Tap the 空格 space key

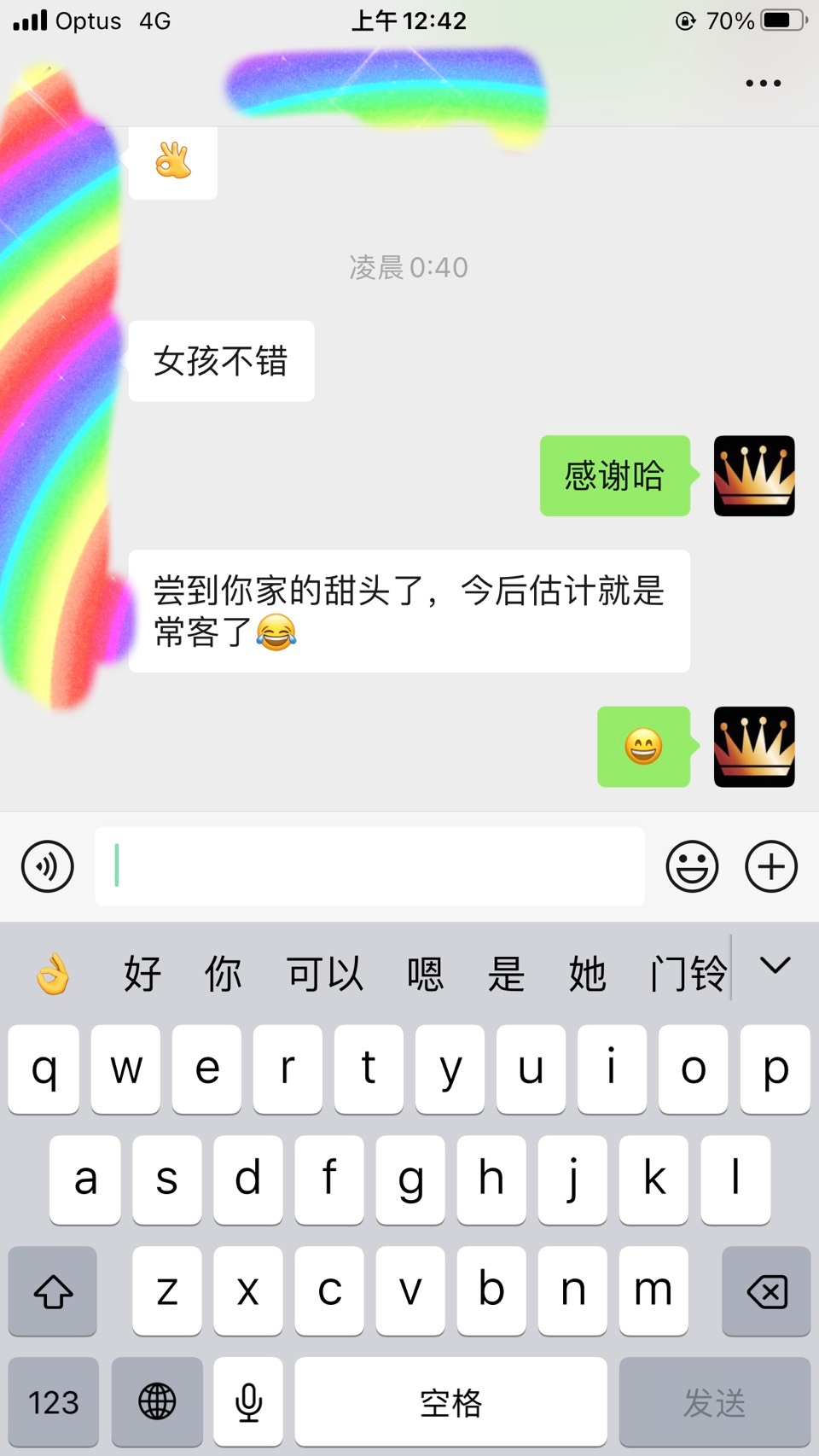tap(450, 1402)
